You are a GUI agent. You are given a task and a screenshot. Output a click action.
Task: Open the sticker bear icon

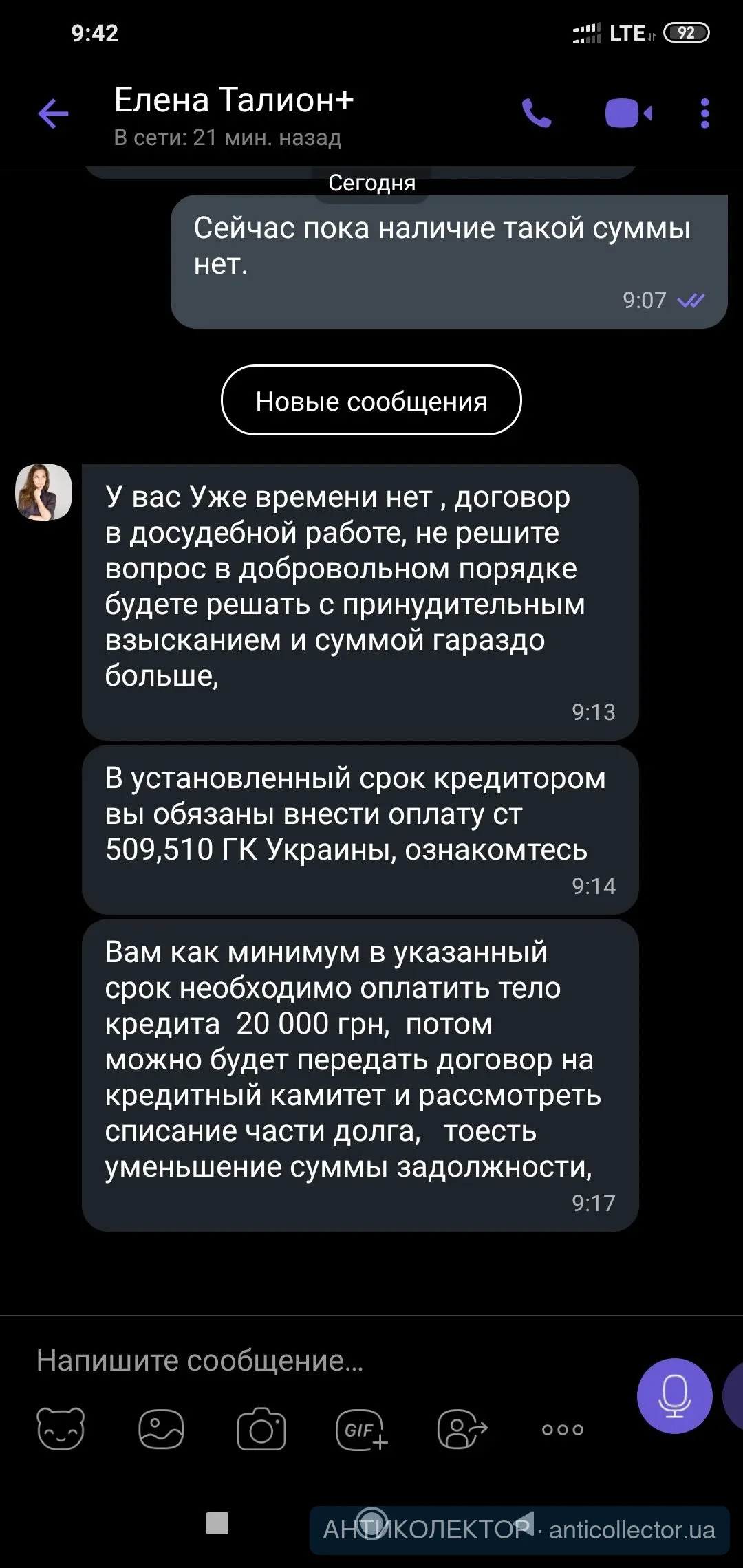(x=61, y=1429)
